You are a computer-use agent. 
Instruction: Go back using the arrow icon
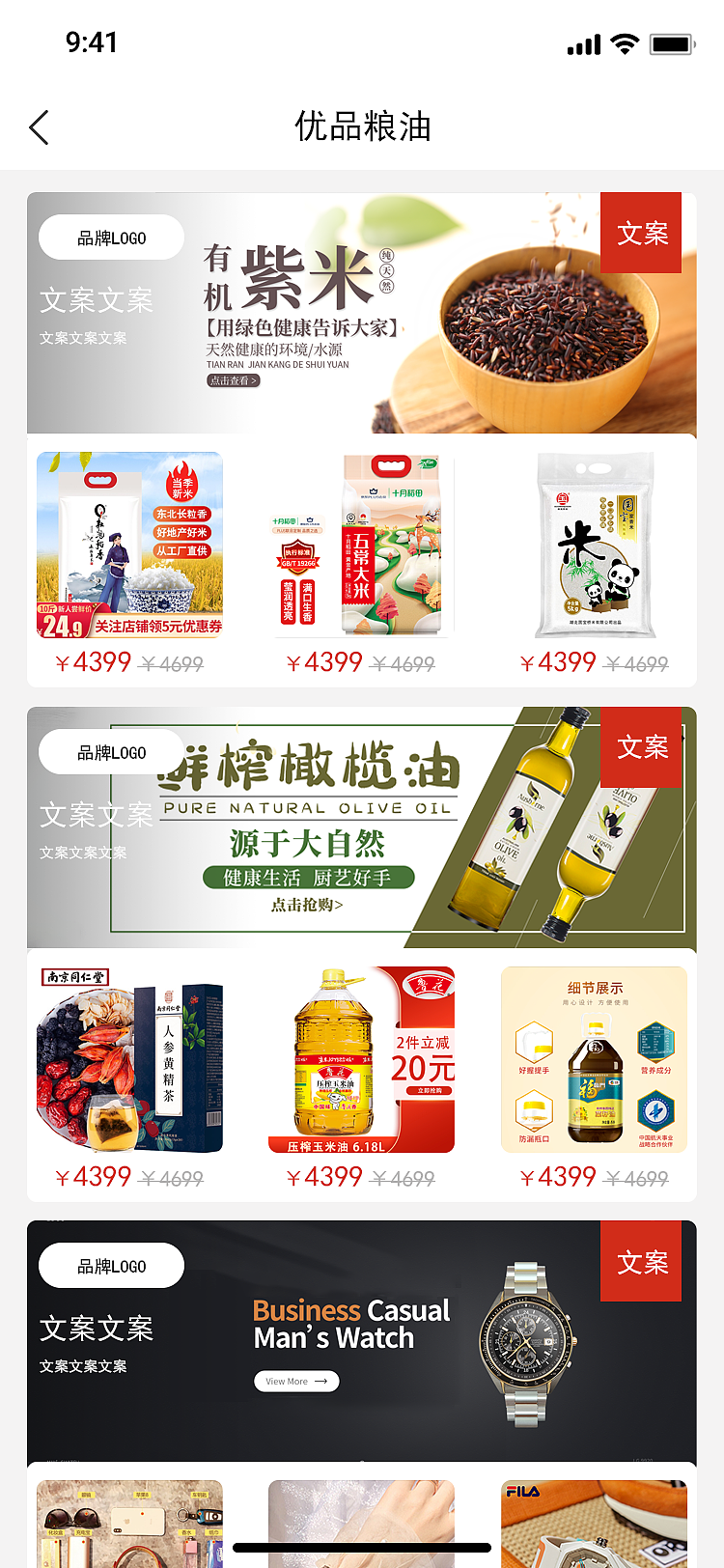tap(39, 127)
